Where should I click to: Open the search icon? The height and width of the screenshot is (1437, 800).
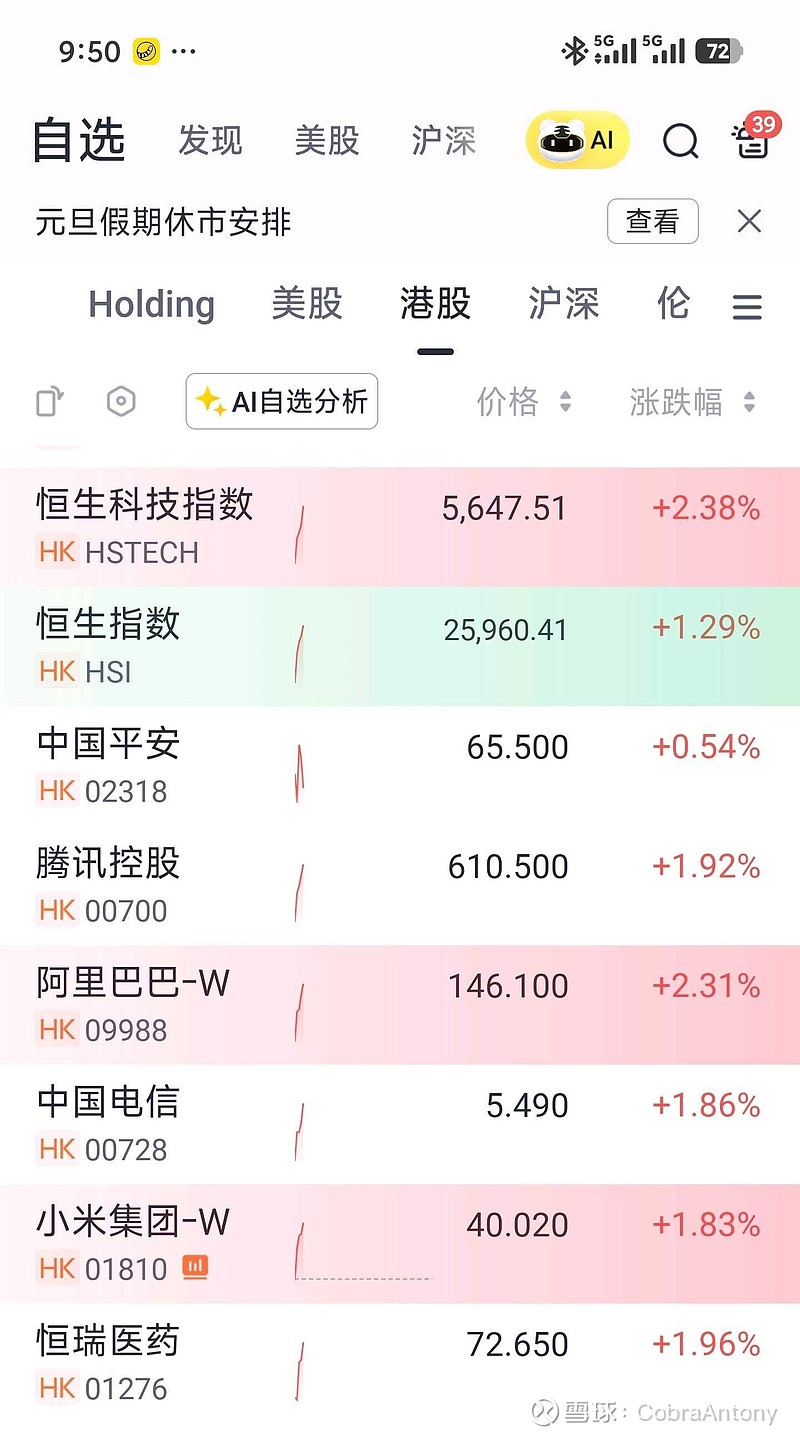click(x=681, y=142)
